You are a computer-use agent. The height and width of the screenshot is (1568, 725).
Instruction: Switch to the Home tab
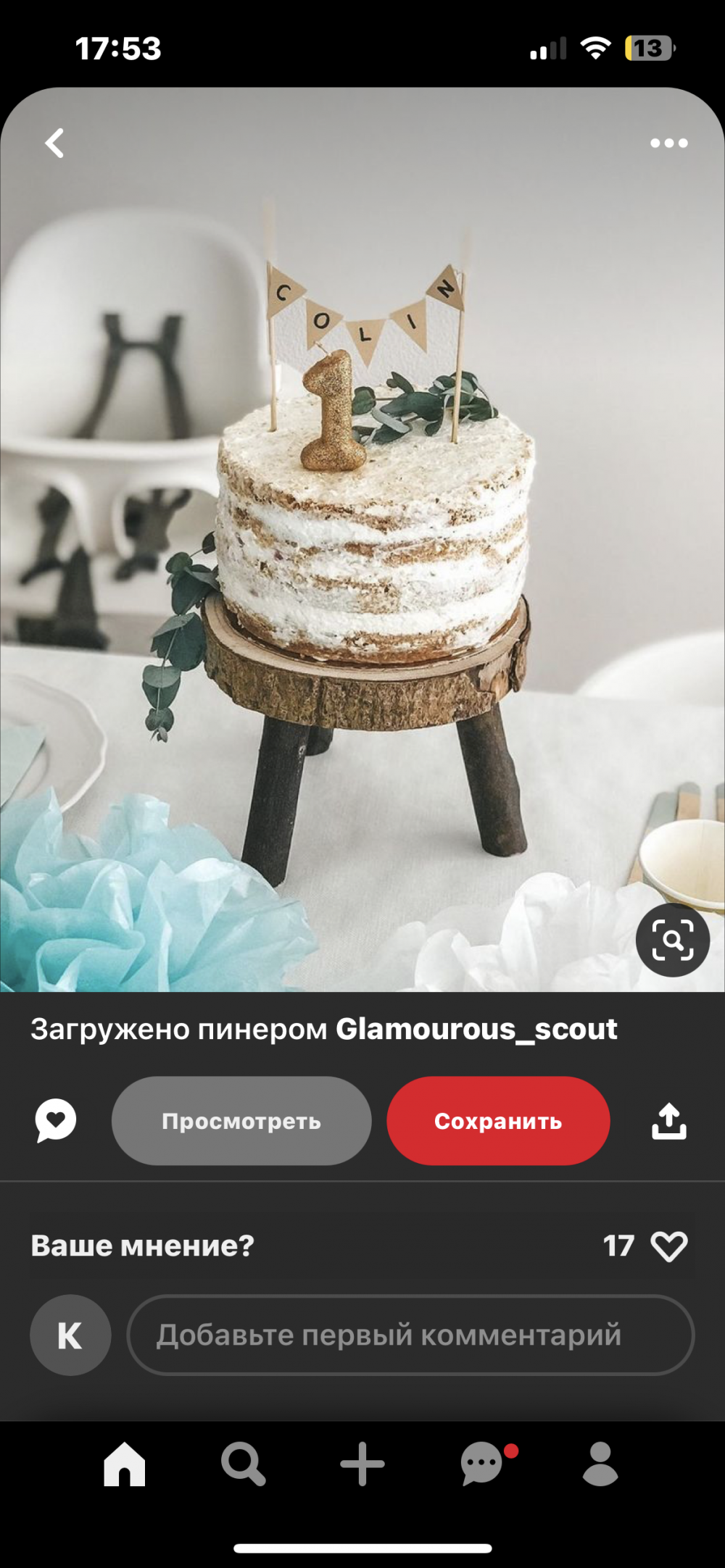pos(125,1464)
